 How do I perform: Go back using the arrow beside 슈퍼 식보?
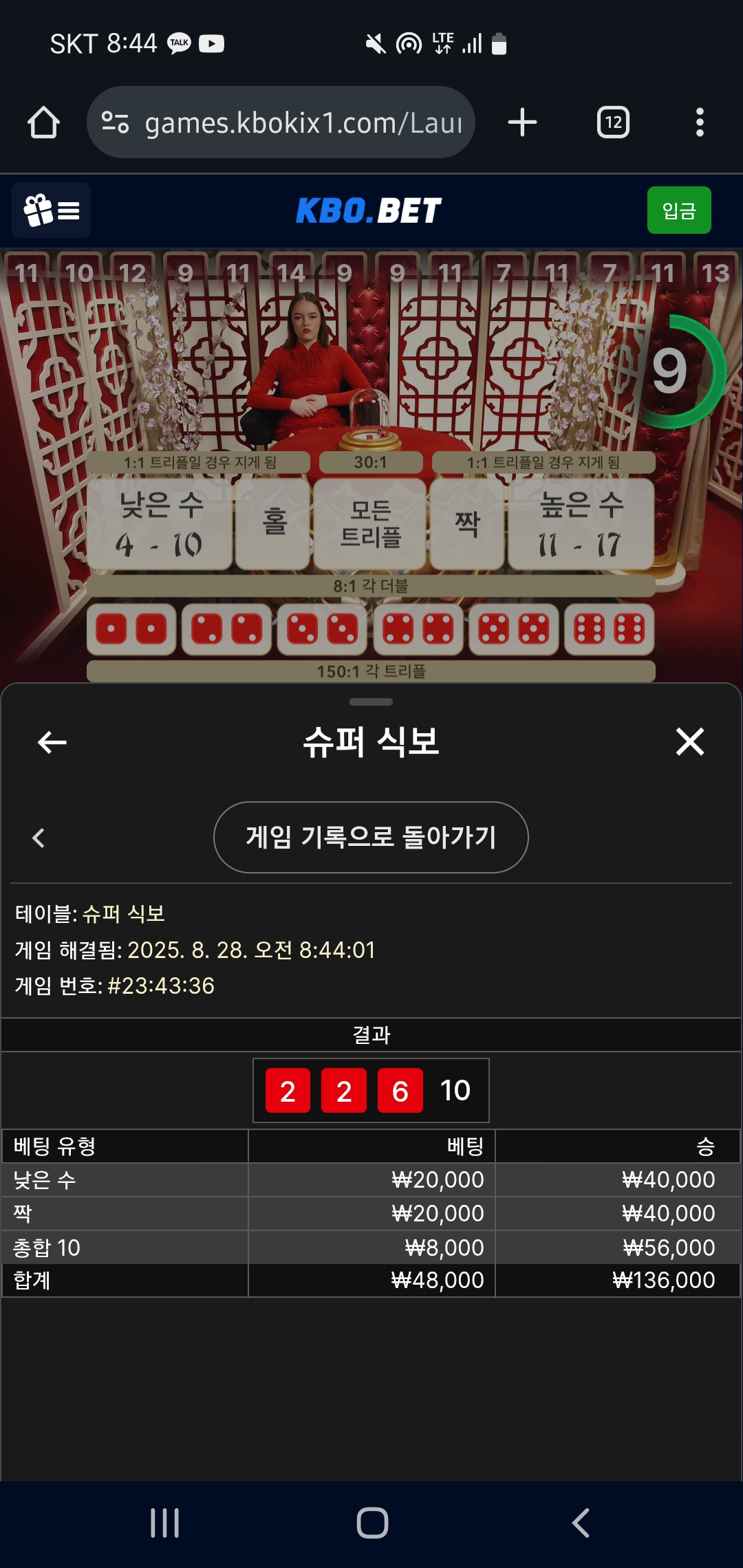[x=52, y=742]
